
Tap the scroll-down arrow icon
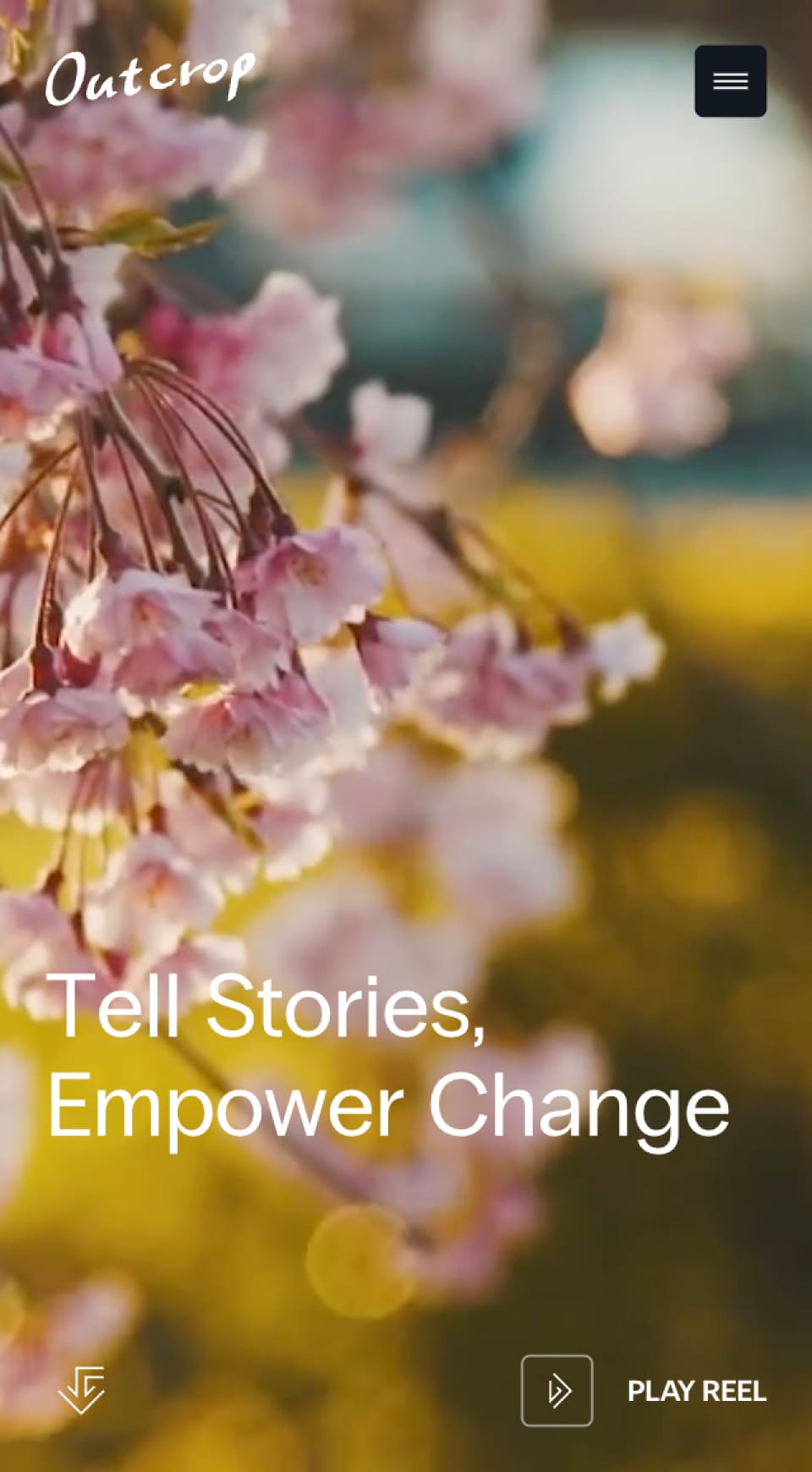(81, 1389)
